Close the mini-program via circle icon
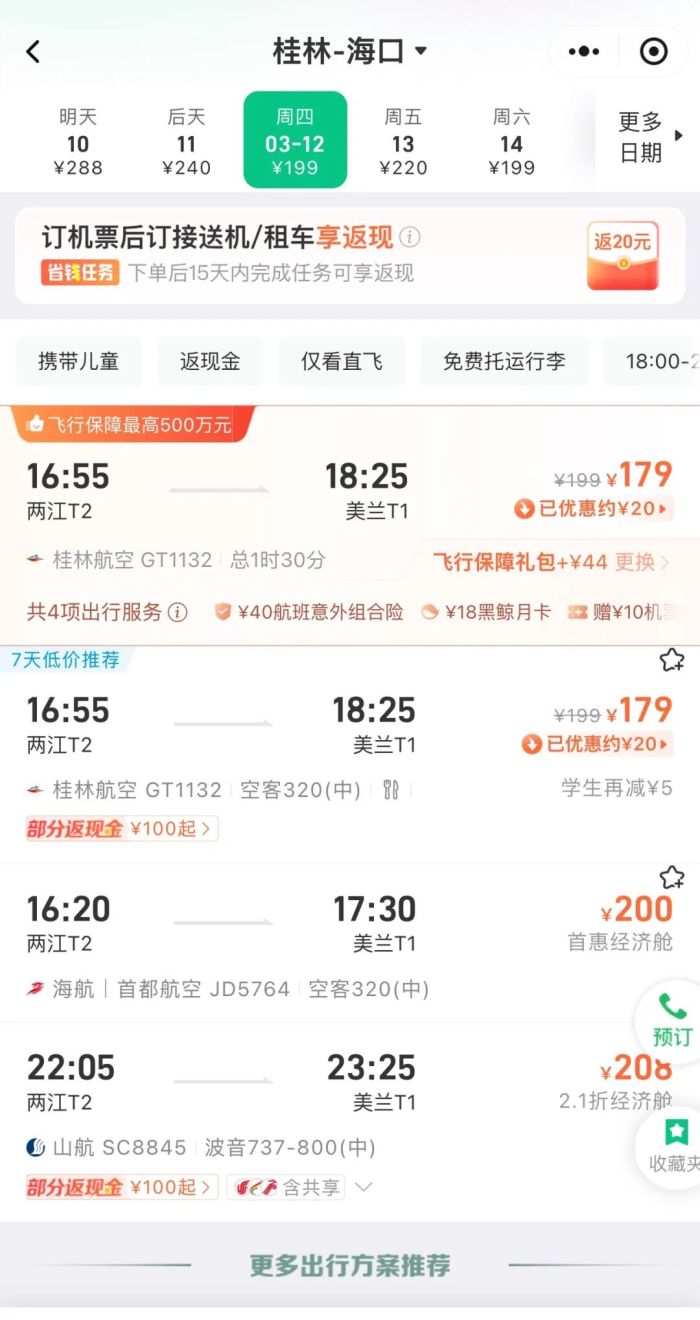Image resolution: width=700 pixels, height=1320 pixels. 653,52
